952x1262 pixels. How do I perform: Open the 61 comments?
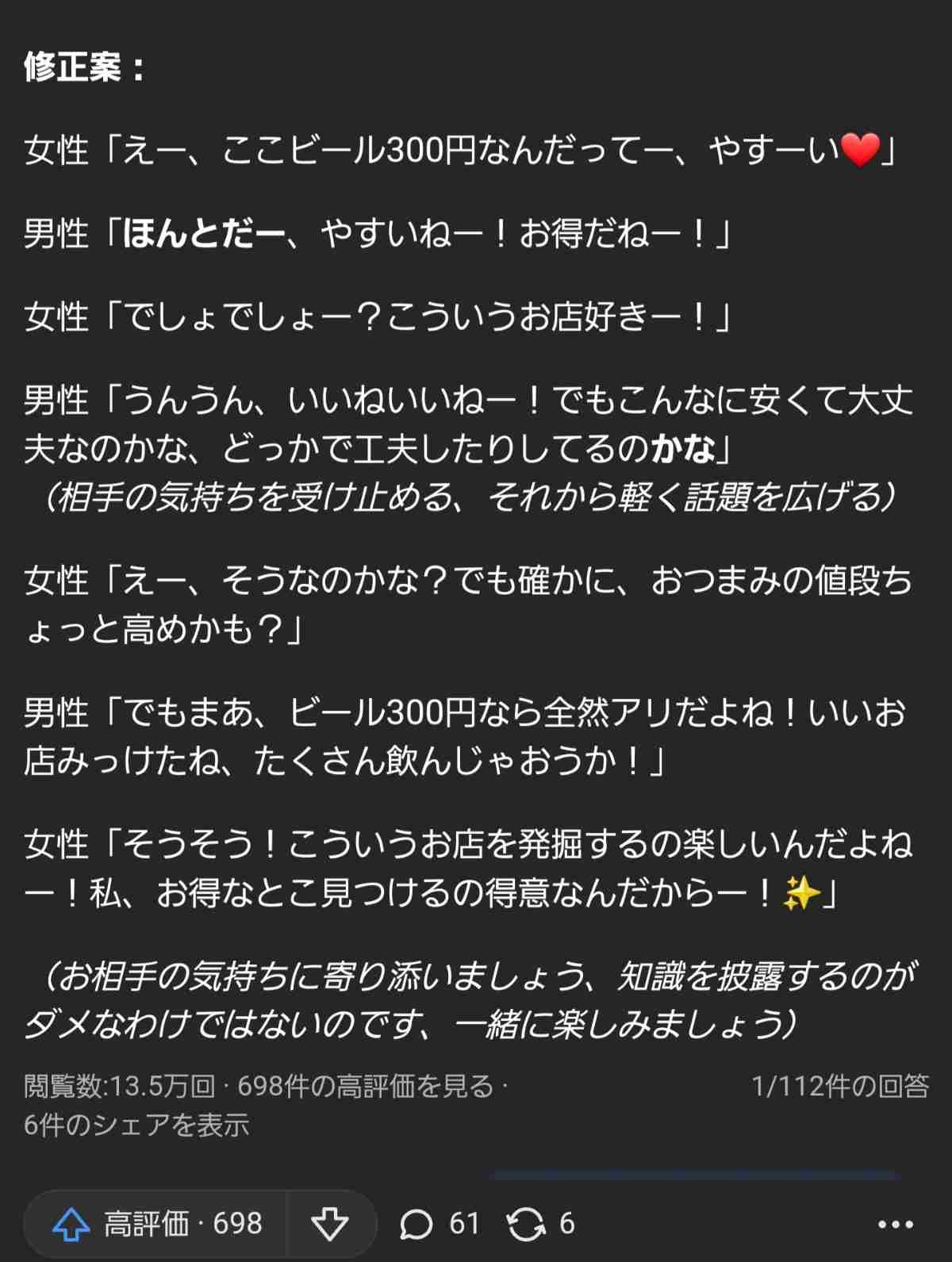(x=439, y=1224)
